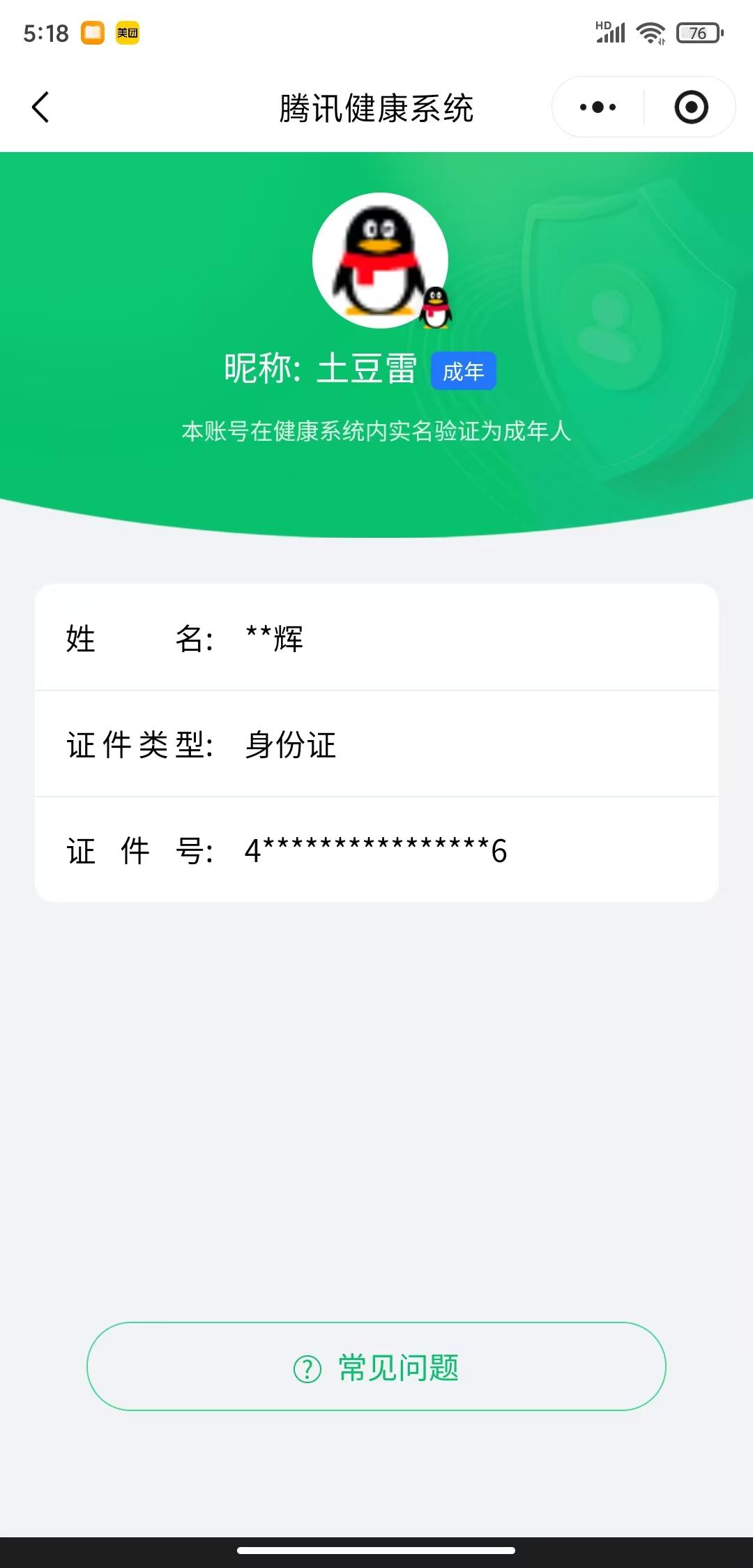753x1568 pixels.
Task: Open the 常见问题 FAQ page
Action: coord(376,1366)
